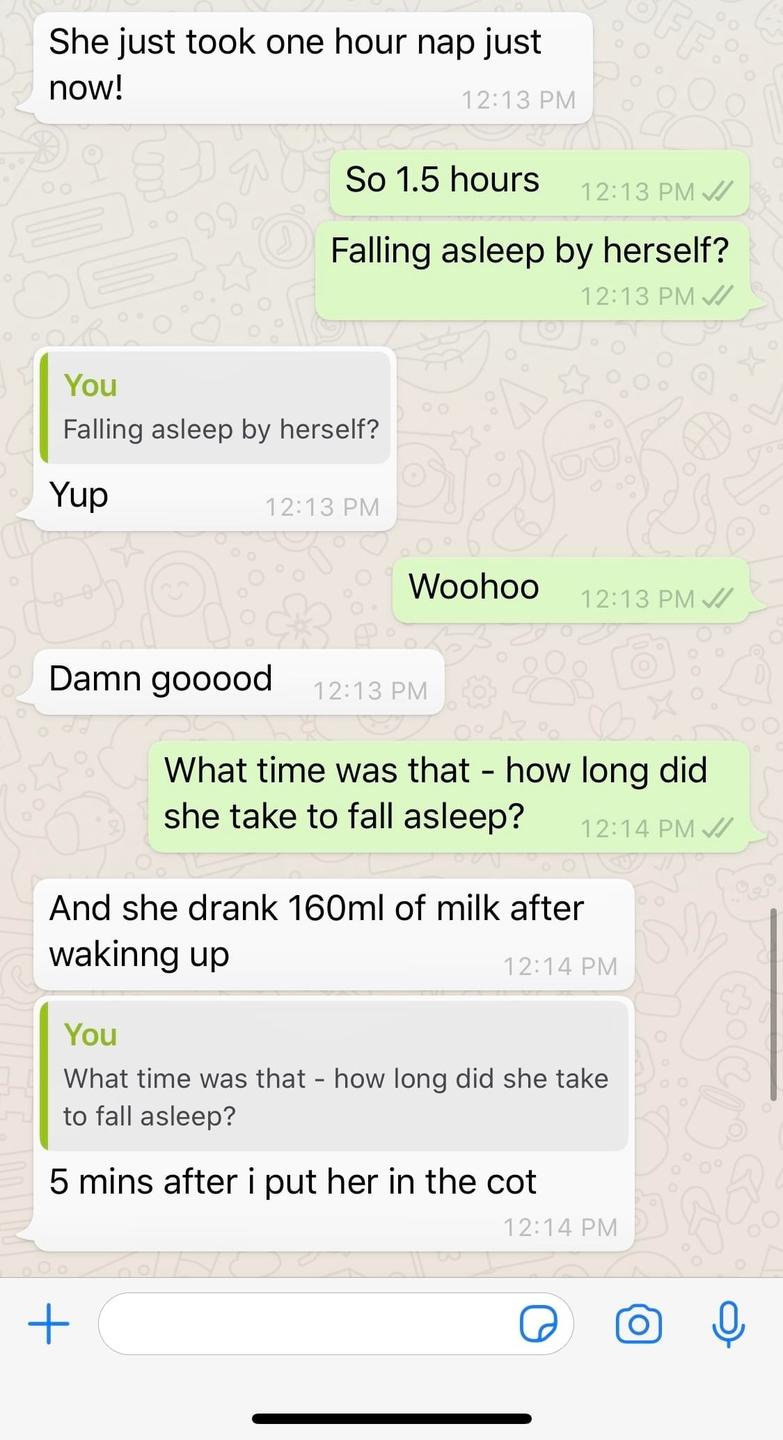Launch the camera from chat bar

click(638, 1324)
